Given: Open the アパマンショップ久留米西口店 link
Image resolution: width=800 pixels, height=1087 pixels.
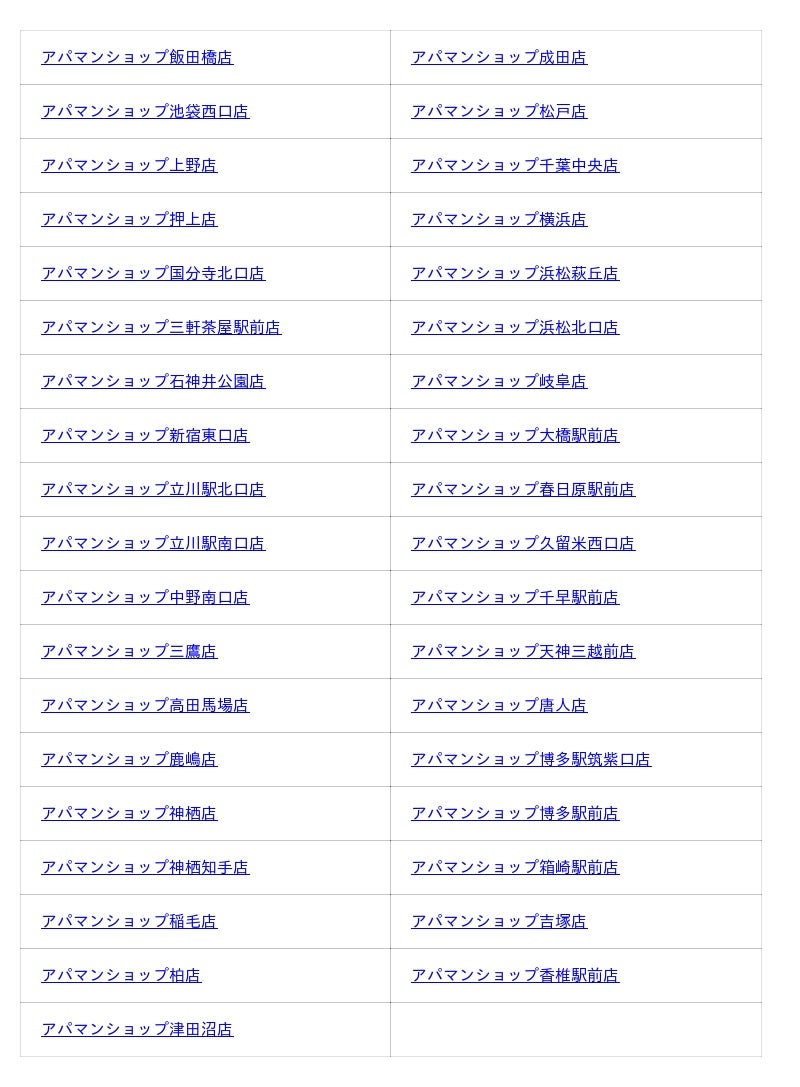Looking at the screenshot, I should 523,544.
